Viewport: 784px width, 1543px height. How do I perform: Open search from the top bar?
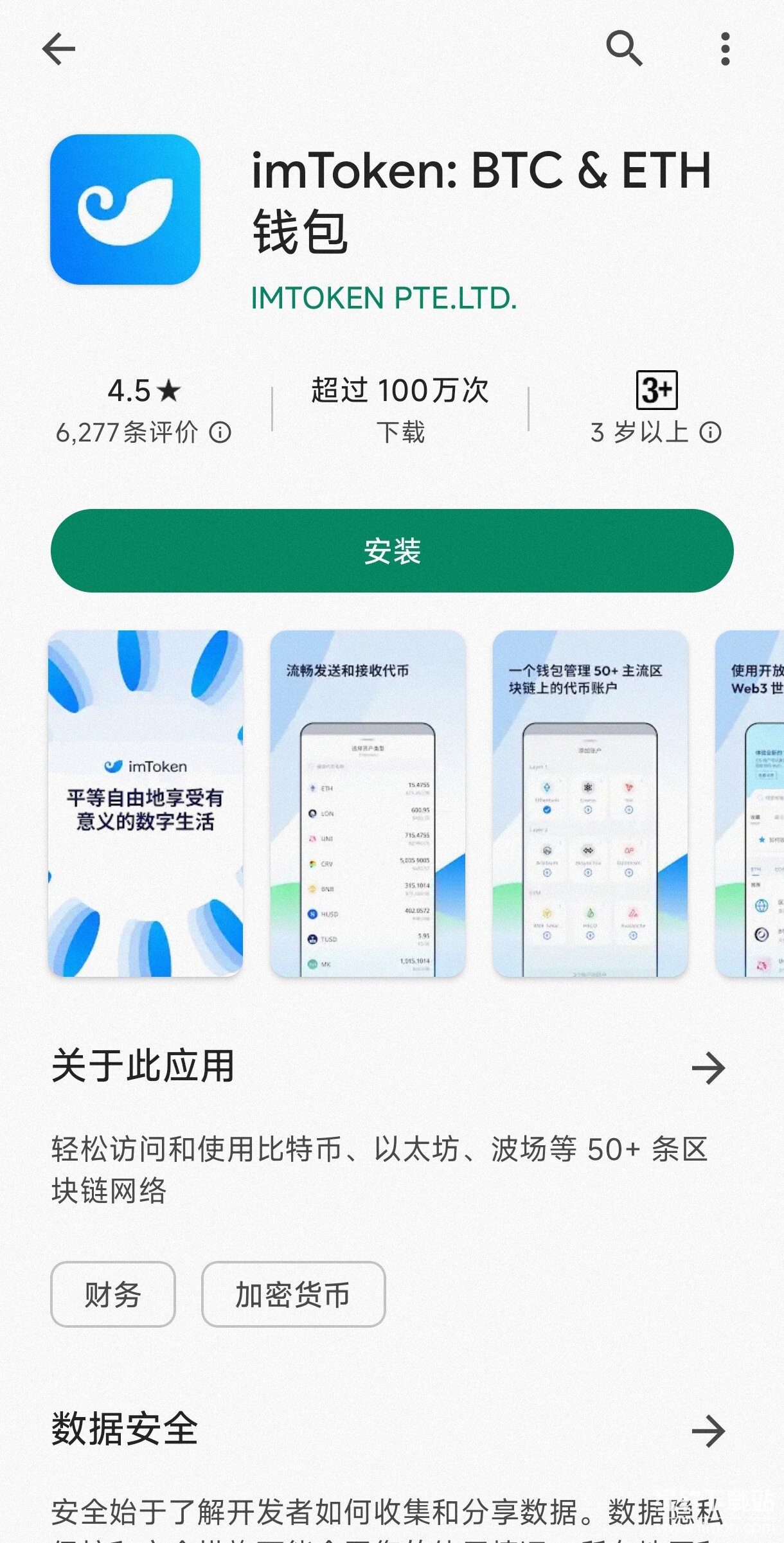[624, 49]
